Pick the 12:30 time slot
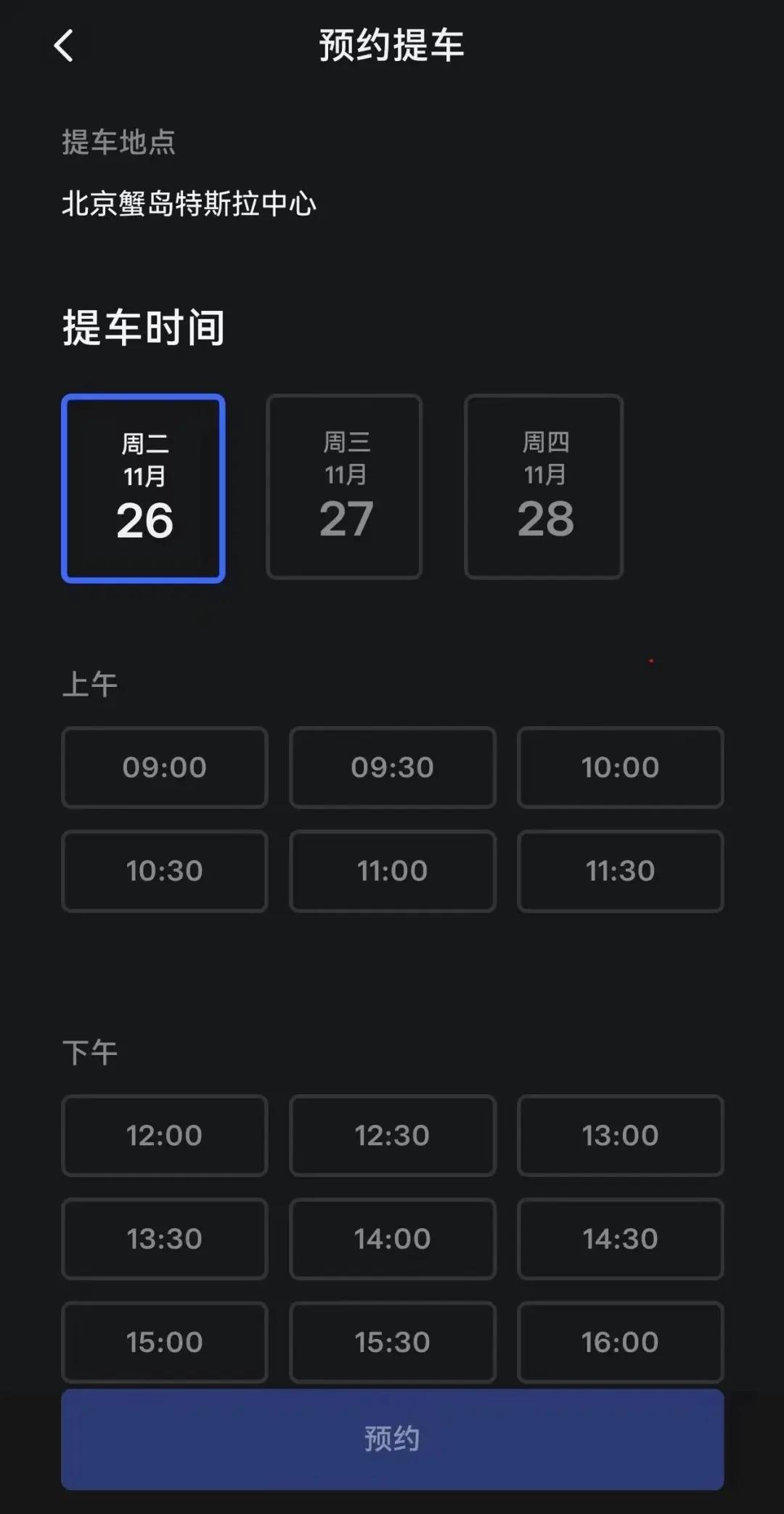This screenshot has width=784, height=1514. click(393, 1136)
